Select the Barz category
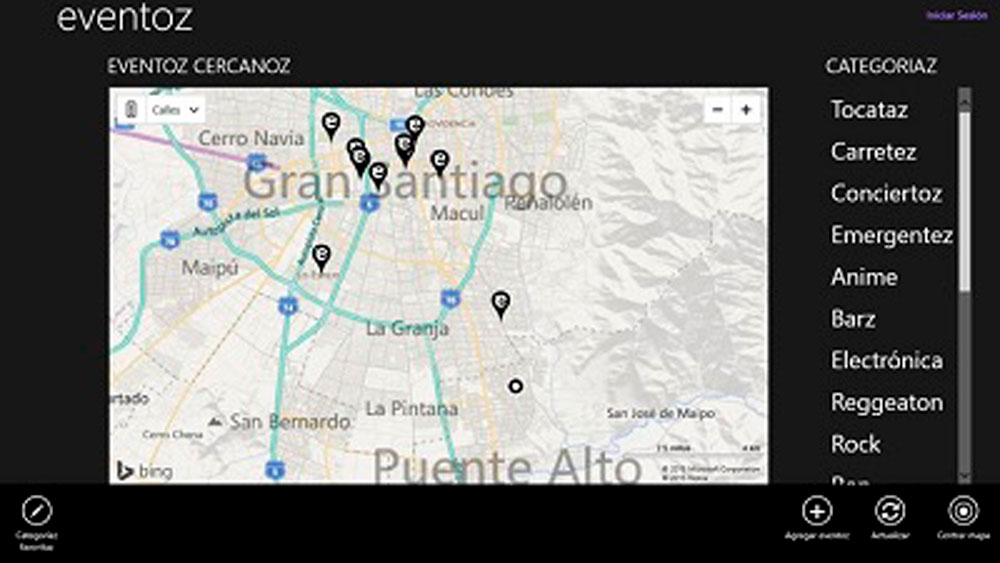The width and height of the screenshot is (1000, 563). click(852, 319)
